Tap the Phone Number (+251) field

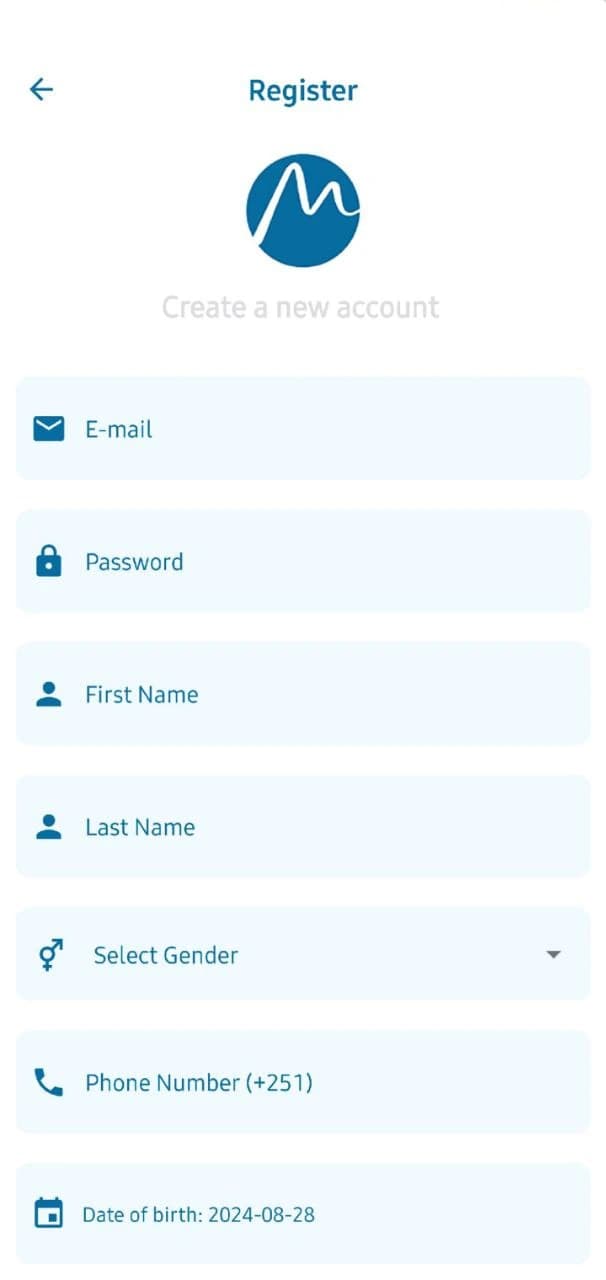303,1082
